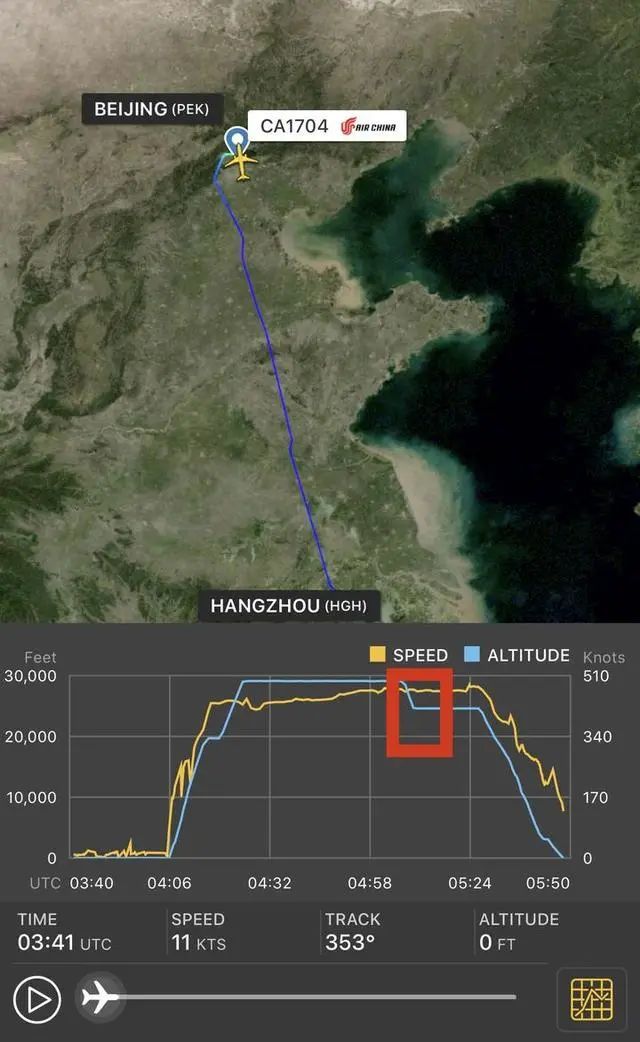Start the flight playback
Image resolution: width=640 pixels, height=1042 pixels.
coord(37,999)
